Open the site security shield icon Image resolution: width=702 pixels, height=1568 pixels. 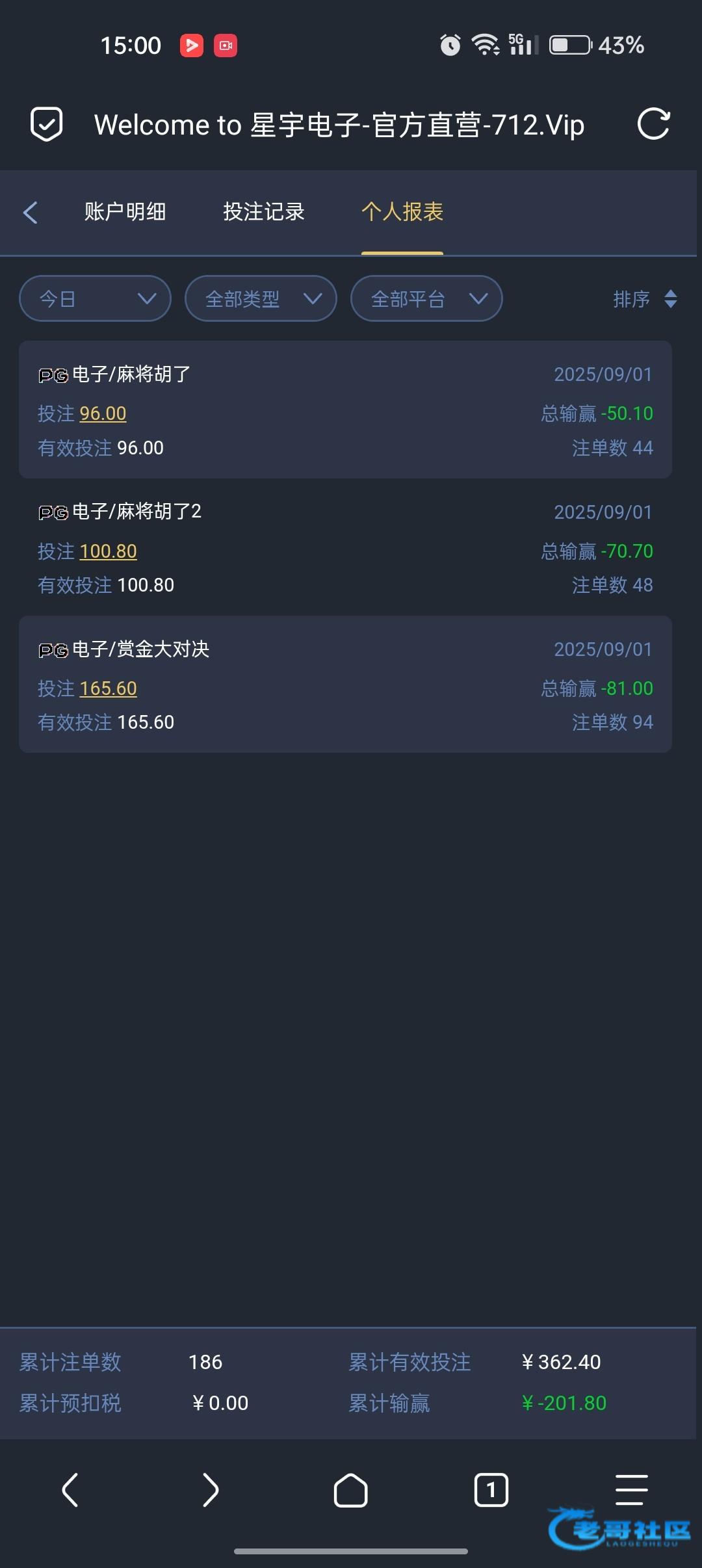coord(47,124)
